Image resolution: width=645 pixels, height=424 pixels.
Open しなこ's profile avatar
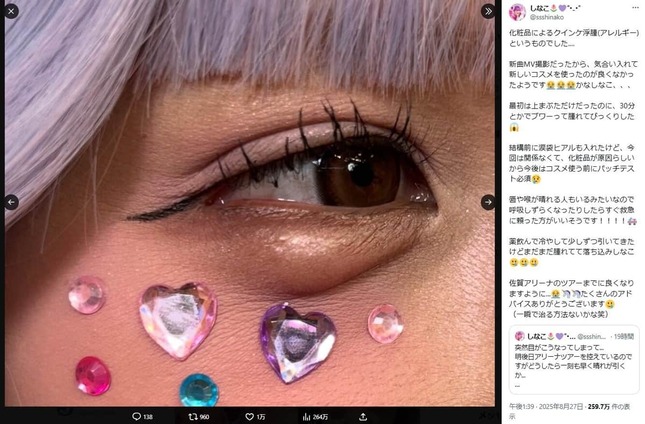[x=517, y=11]
